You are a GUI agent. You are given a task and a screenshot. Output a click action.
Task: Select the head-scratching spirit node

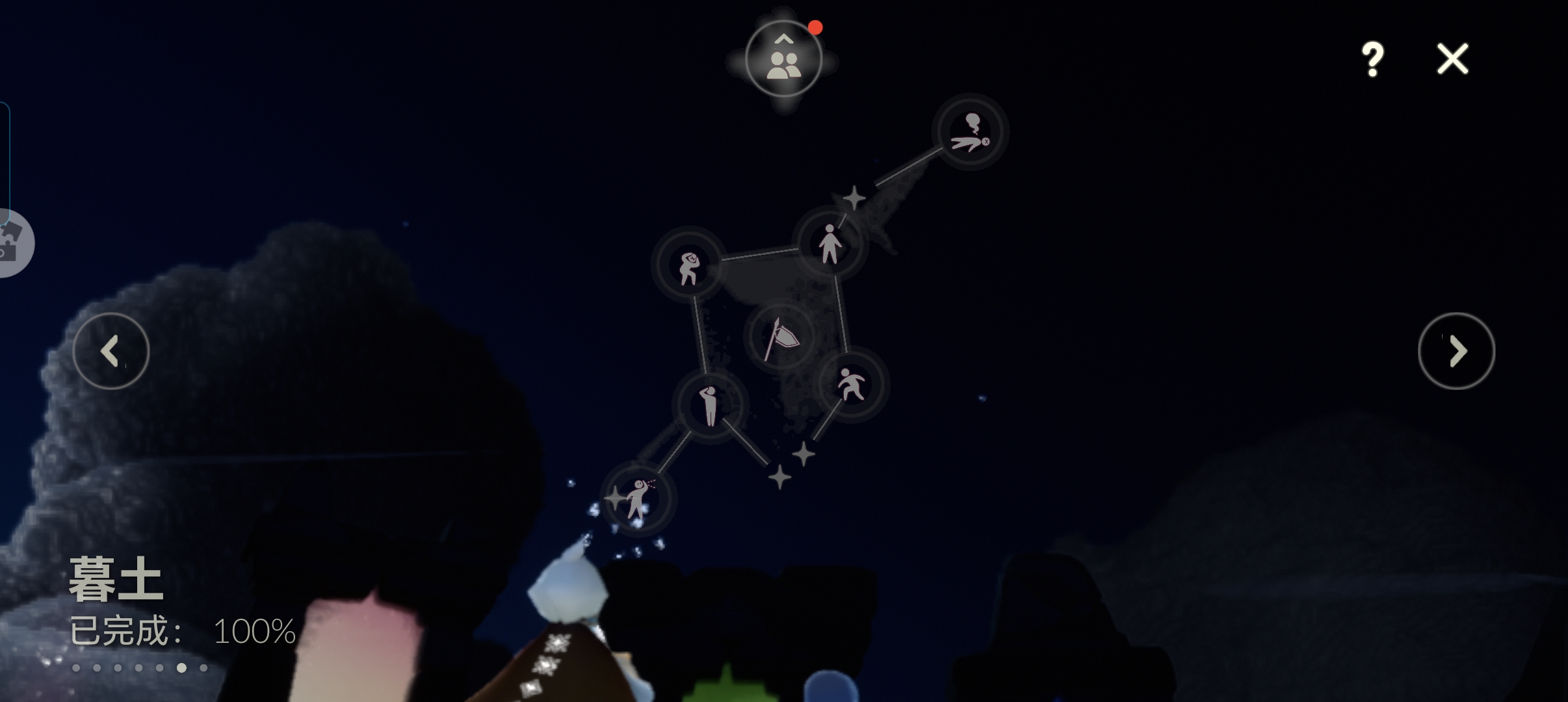[689, 265]
